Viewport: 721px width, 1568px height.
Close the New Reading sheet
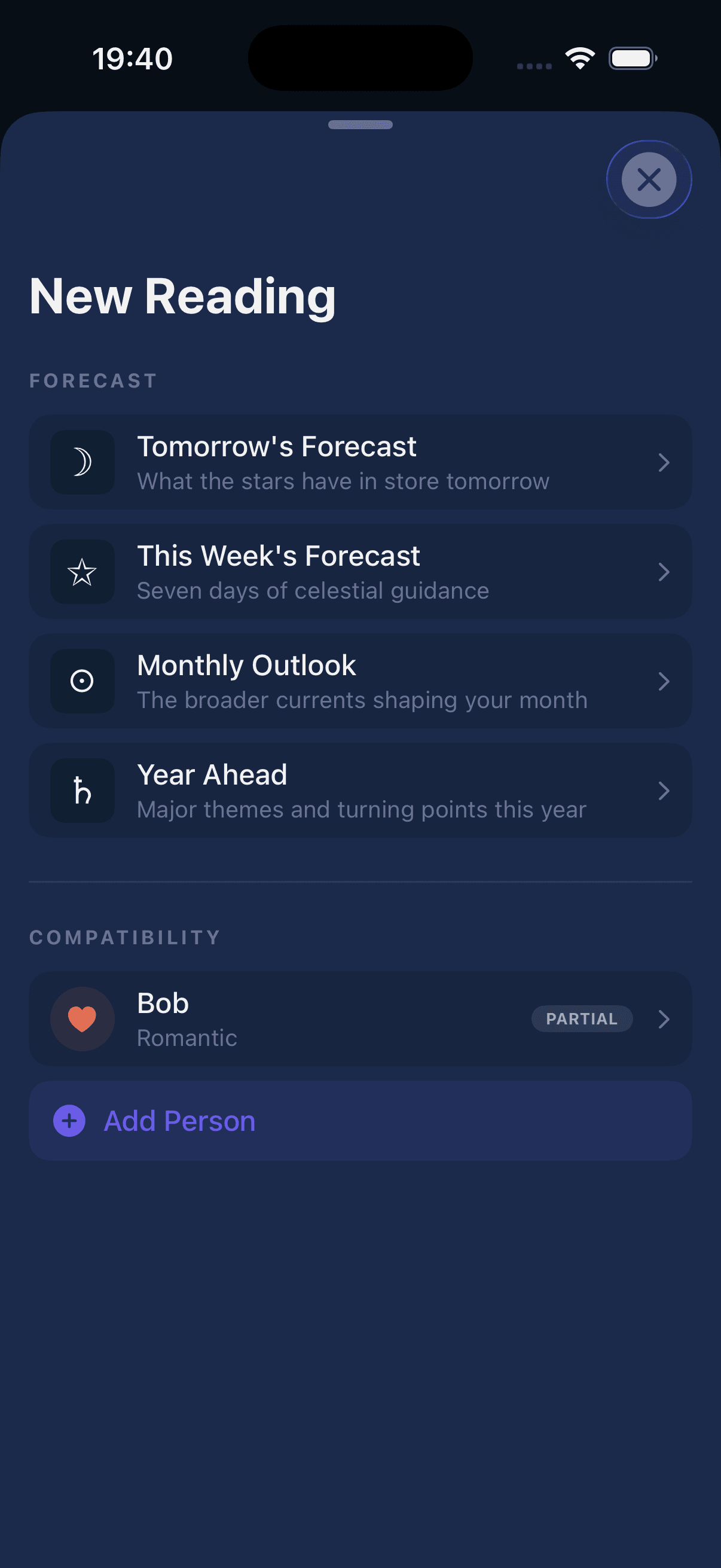tap(649, 179)
